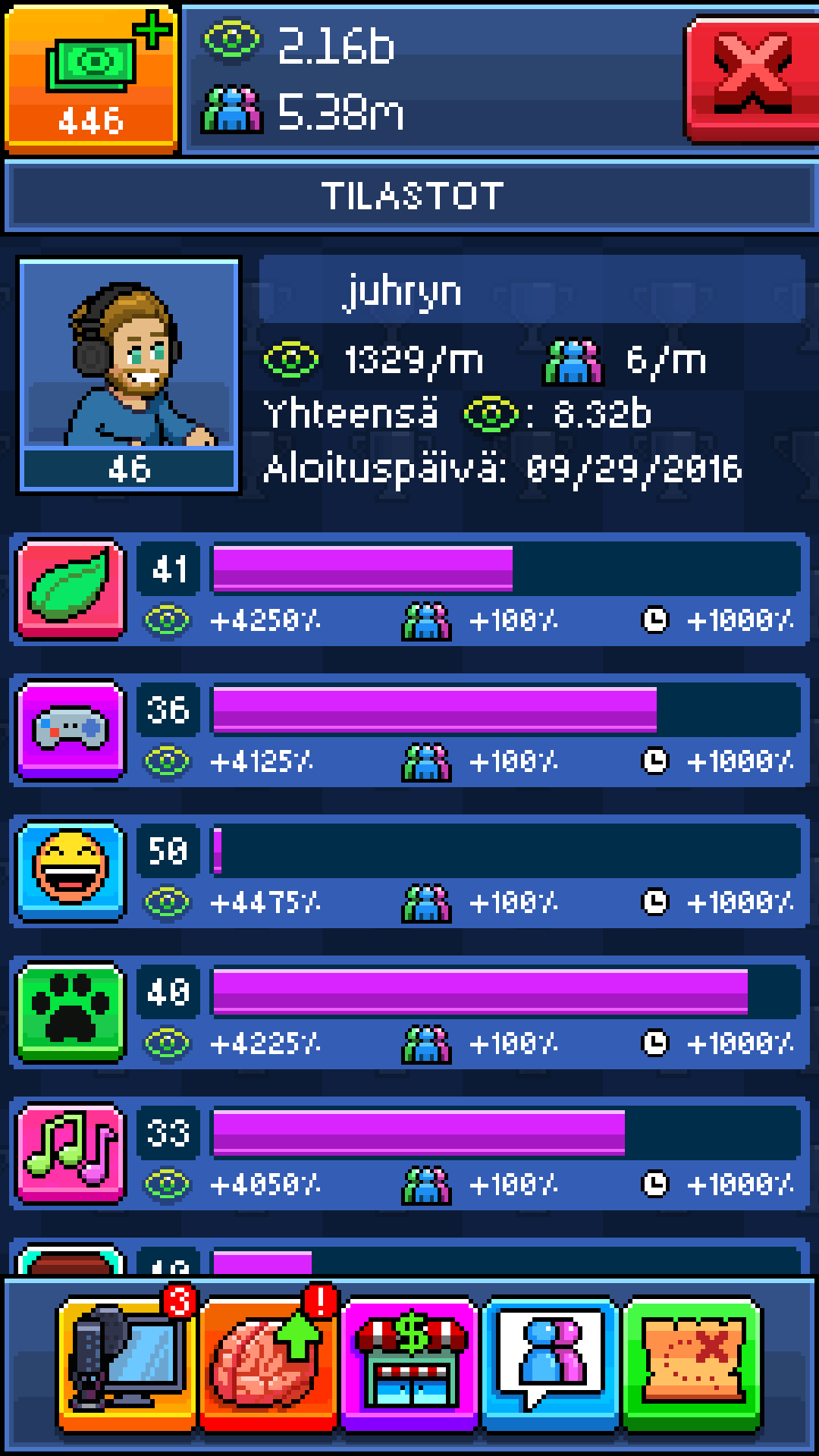Viewport: 819px width, 1456px height.
Task: Tap the juhryn avatar picture
Action: [129, 364]
